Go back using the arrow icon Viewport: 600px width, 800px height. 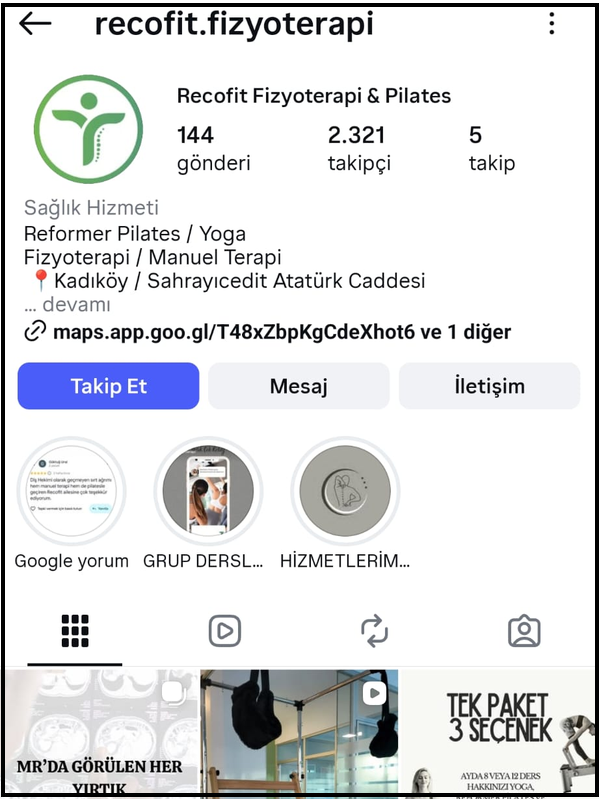coord(35,24)
